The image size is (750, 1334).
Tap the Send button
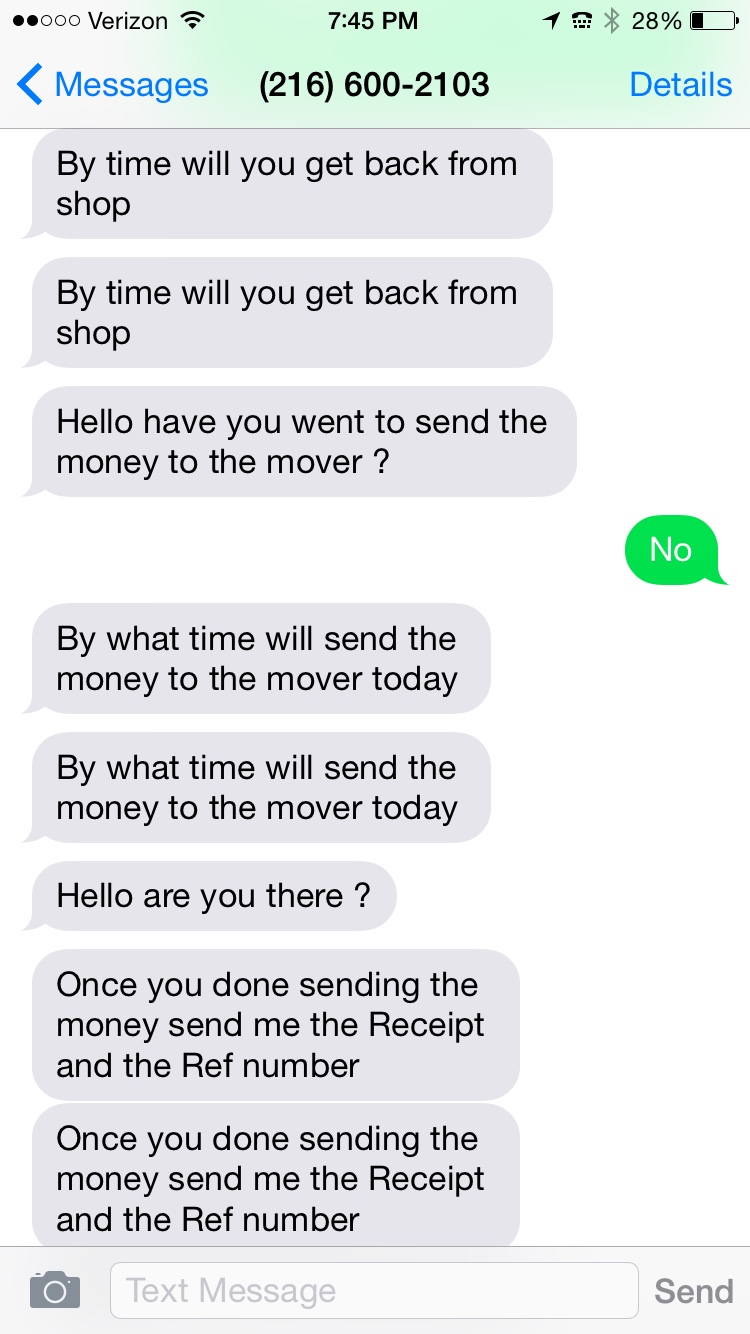693,1291
